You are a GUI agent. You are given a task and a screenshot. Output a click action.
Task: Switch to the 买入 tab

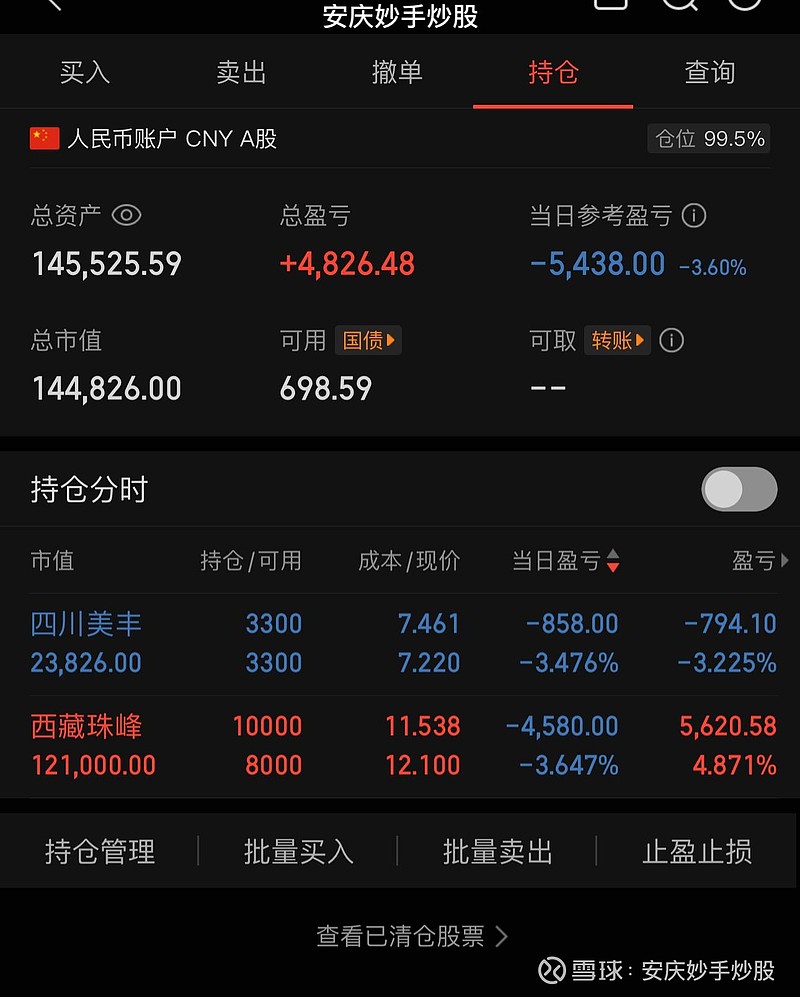tap(85, 73)
